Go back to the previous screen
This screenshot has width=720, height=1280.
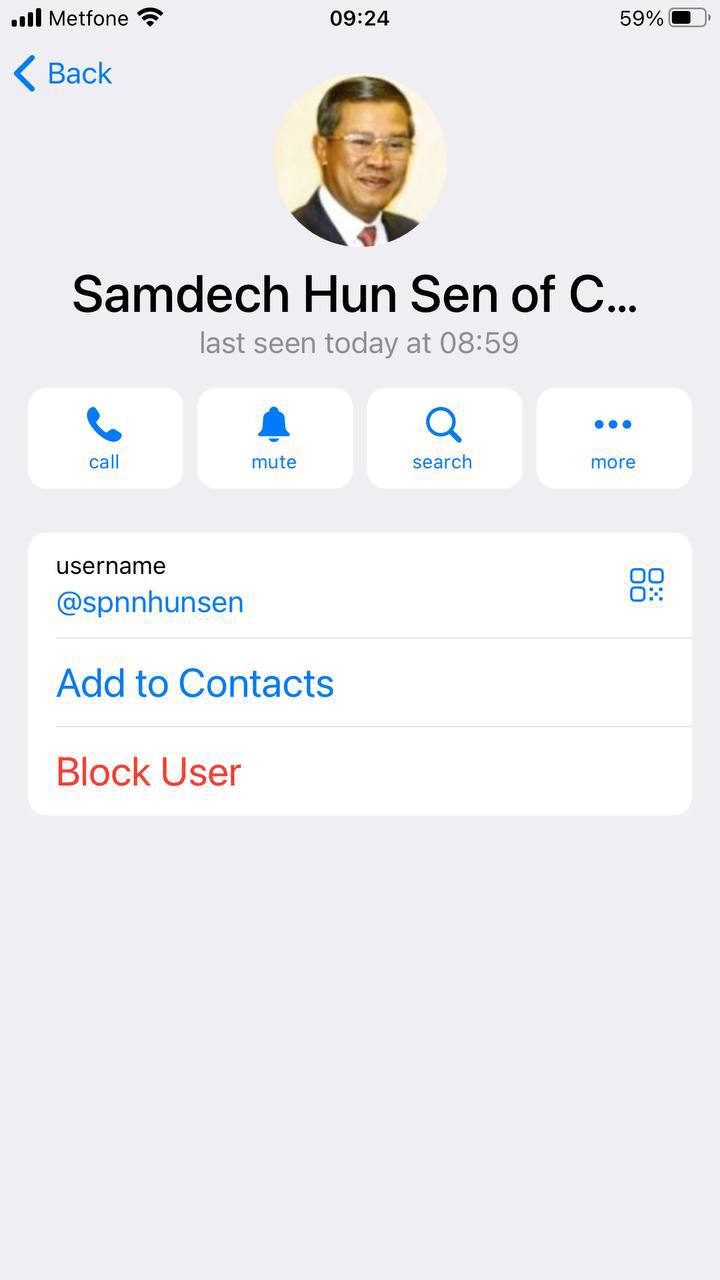coord(62,73)
